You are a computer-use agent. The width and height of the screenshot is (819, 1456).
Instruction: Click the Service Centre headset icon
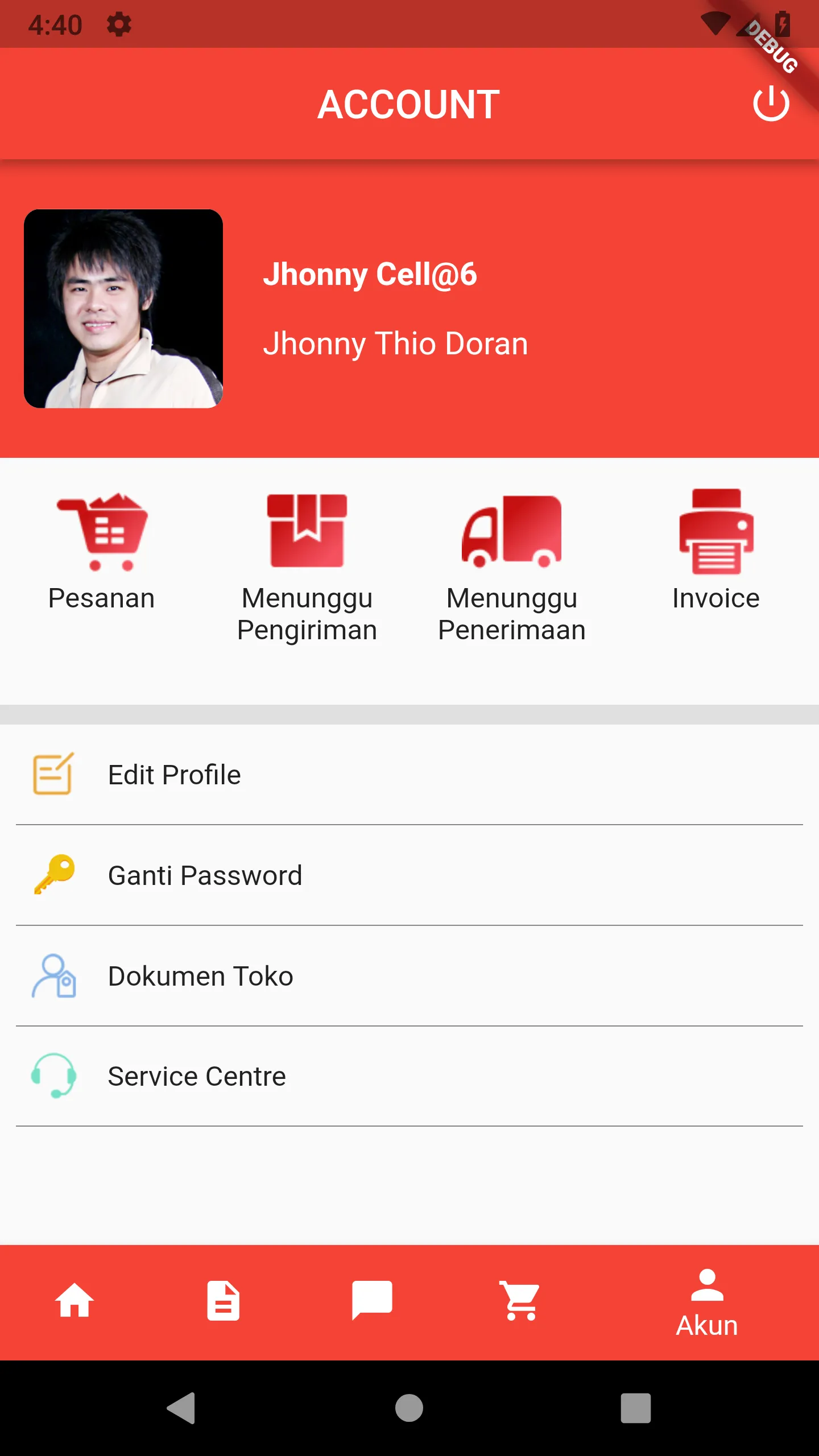pos(53,1076)
